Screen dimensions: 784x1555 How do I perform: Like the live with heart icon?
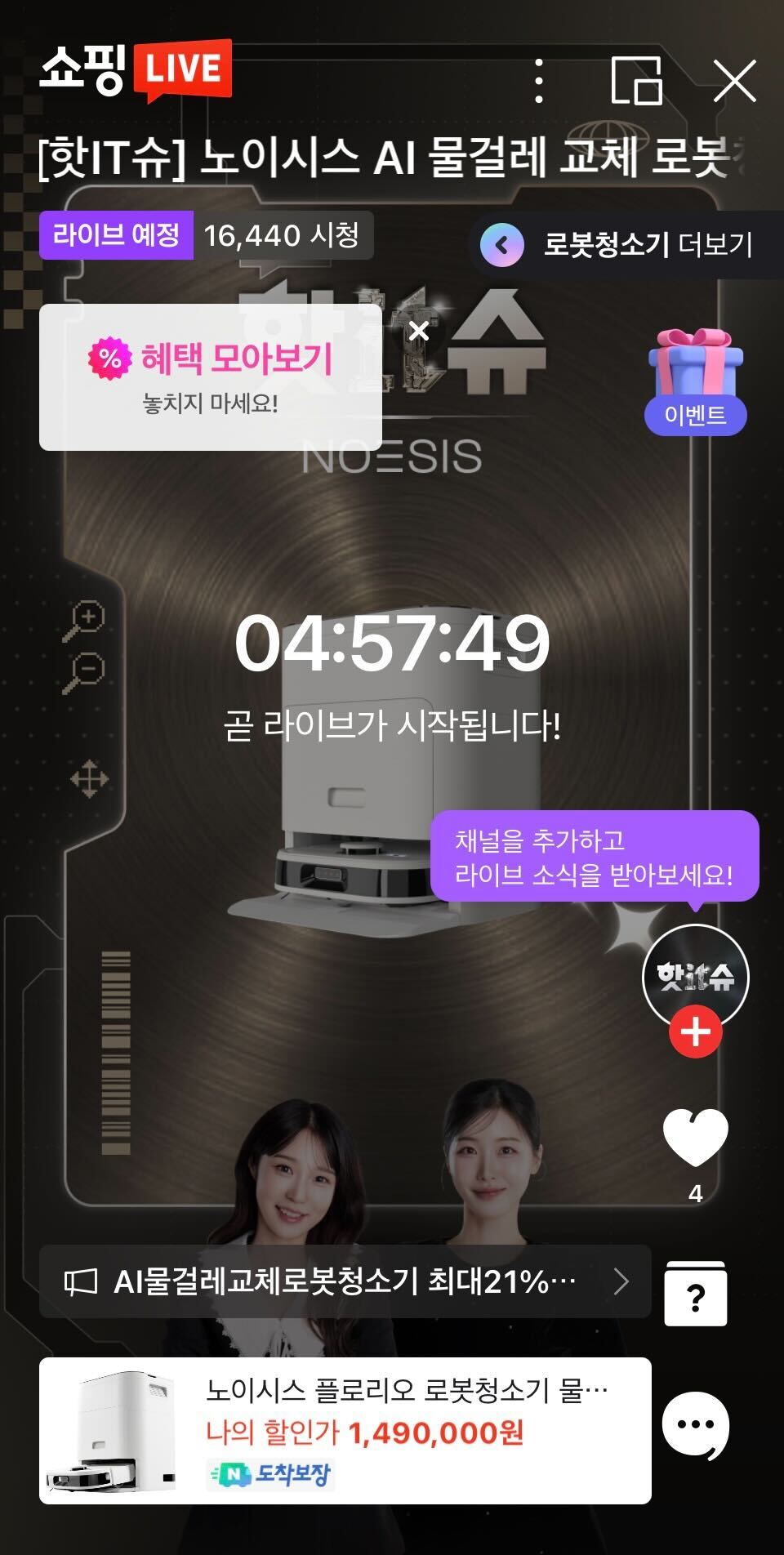695,1138
